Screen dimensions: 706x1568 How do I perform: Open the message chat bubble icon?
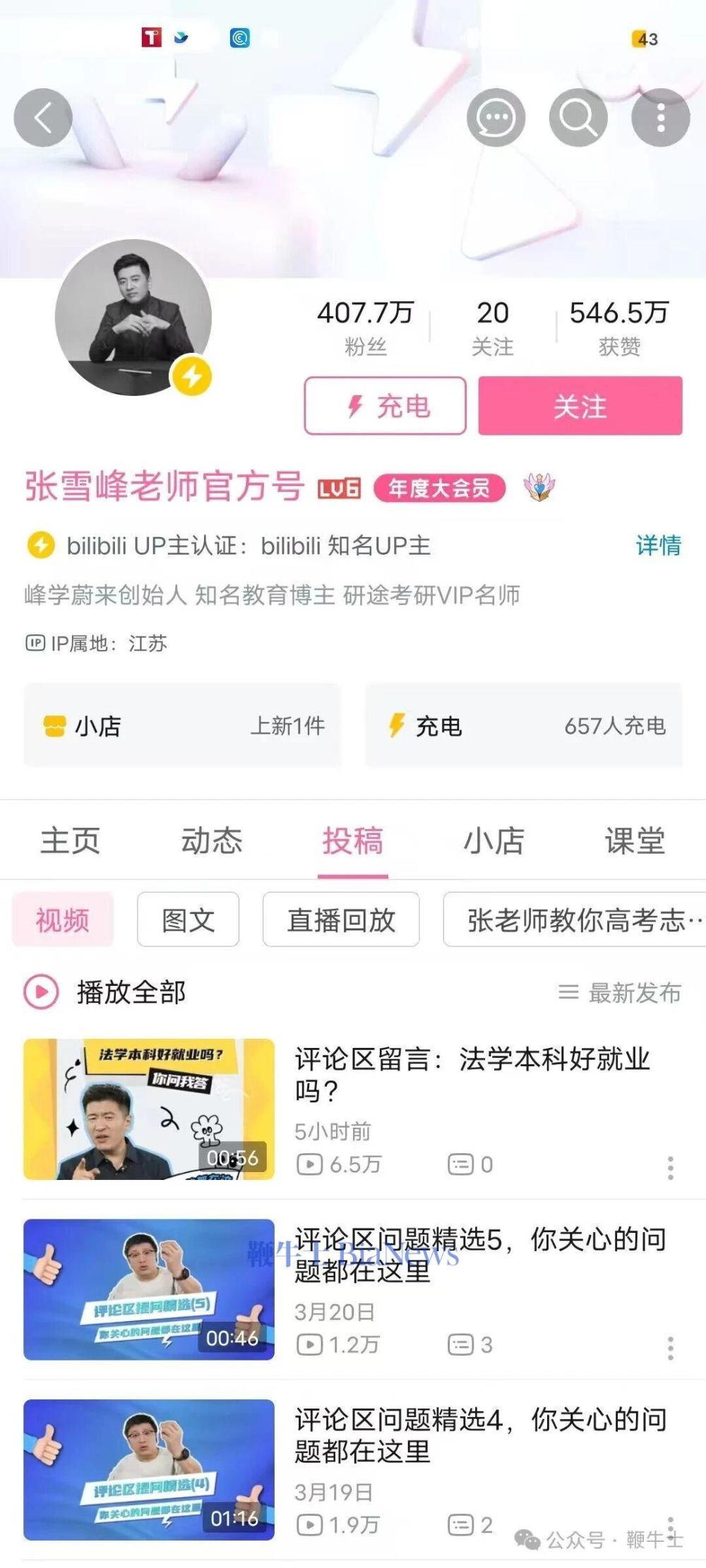click(496, 117)
